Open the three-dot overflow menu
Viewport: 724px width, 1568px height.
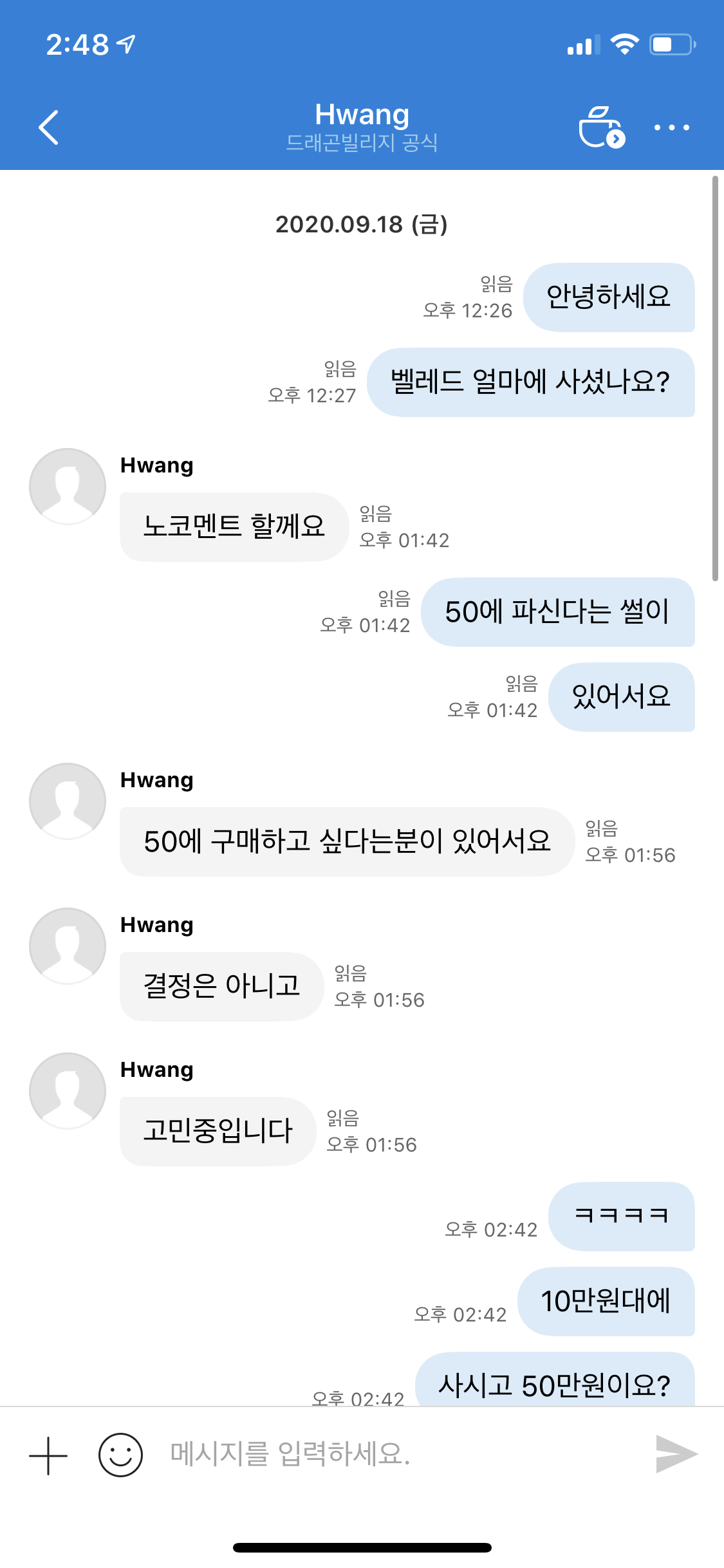671,127
